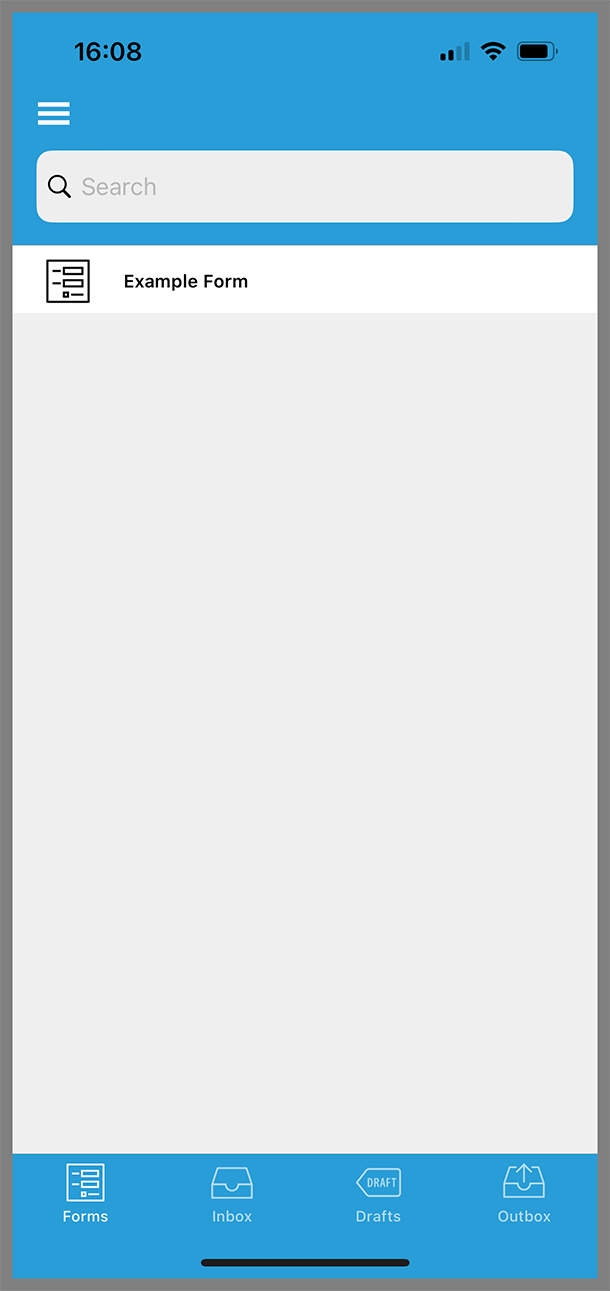Open the hamburger drawer menu
The width and height of the screenshot is (610, 1291).
pos(54,113)
